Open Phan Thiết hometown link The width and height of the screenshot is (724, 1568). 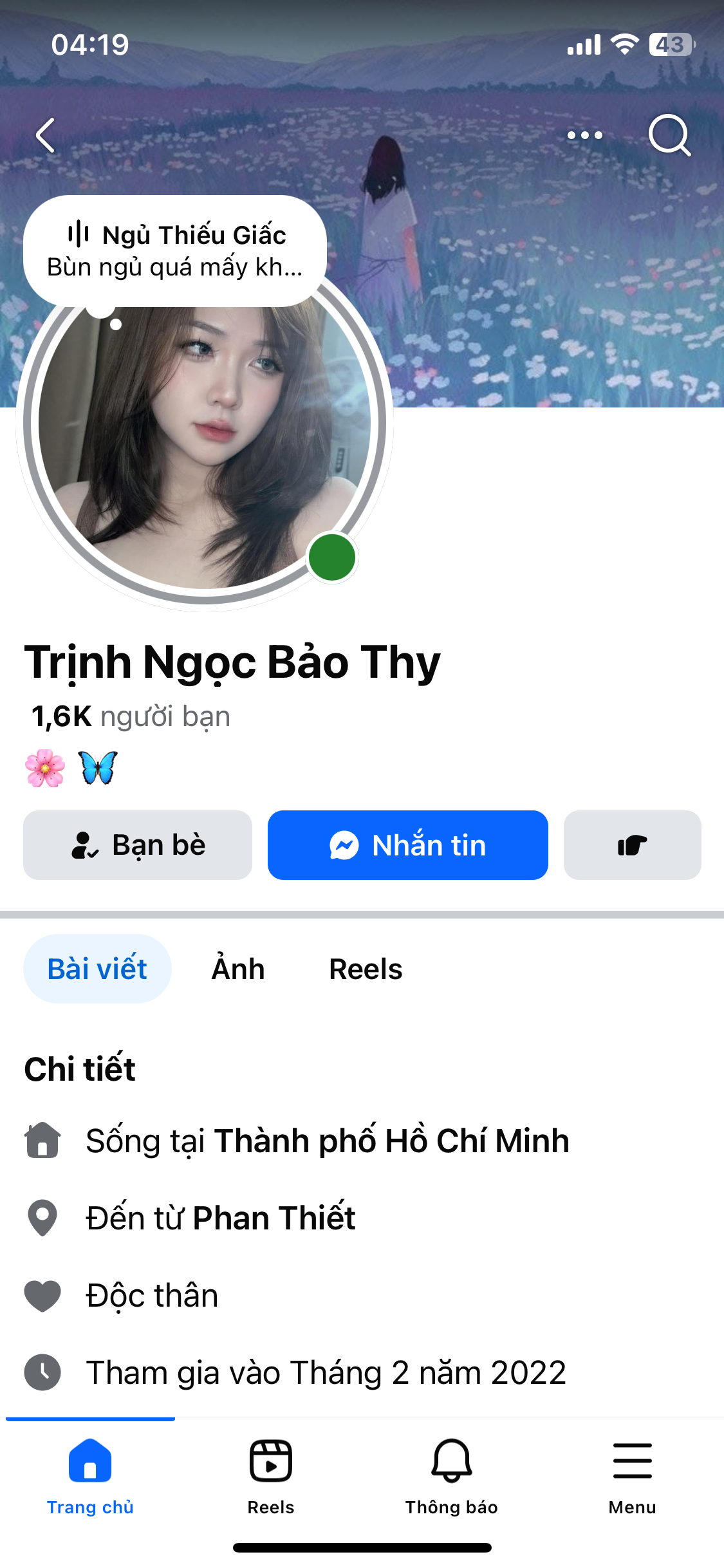(x=274, y=1218)
